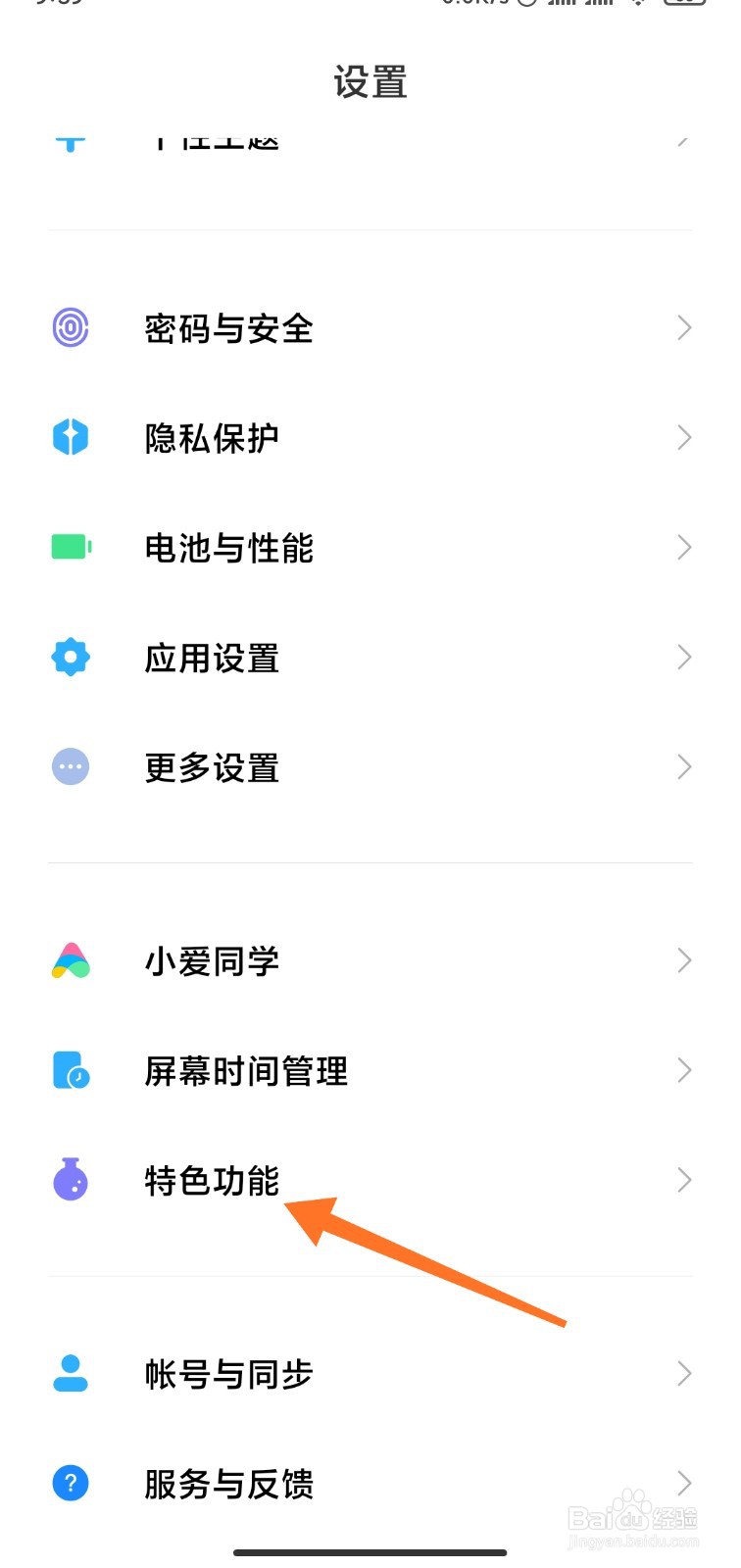741x1568 pixels.
Task: Open 密码与安全 using its right arrow
Action: point(683,328)
